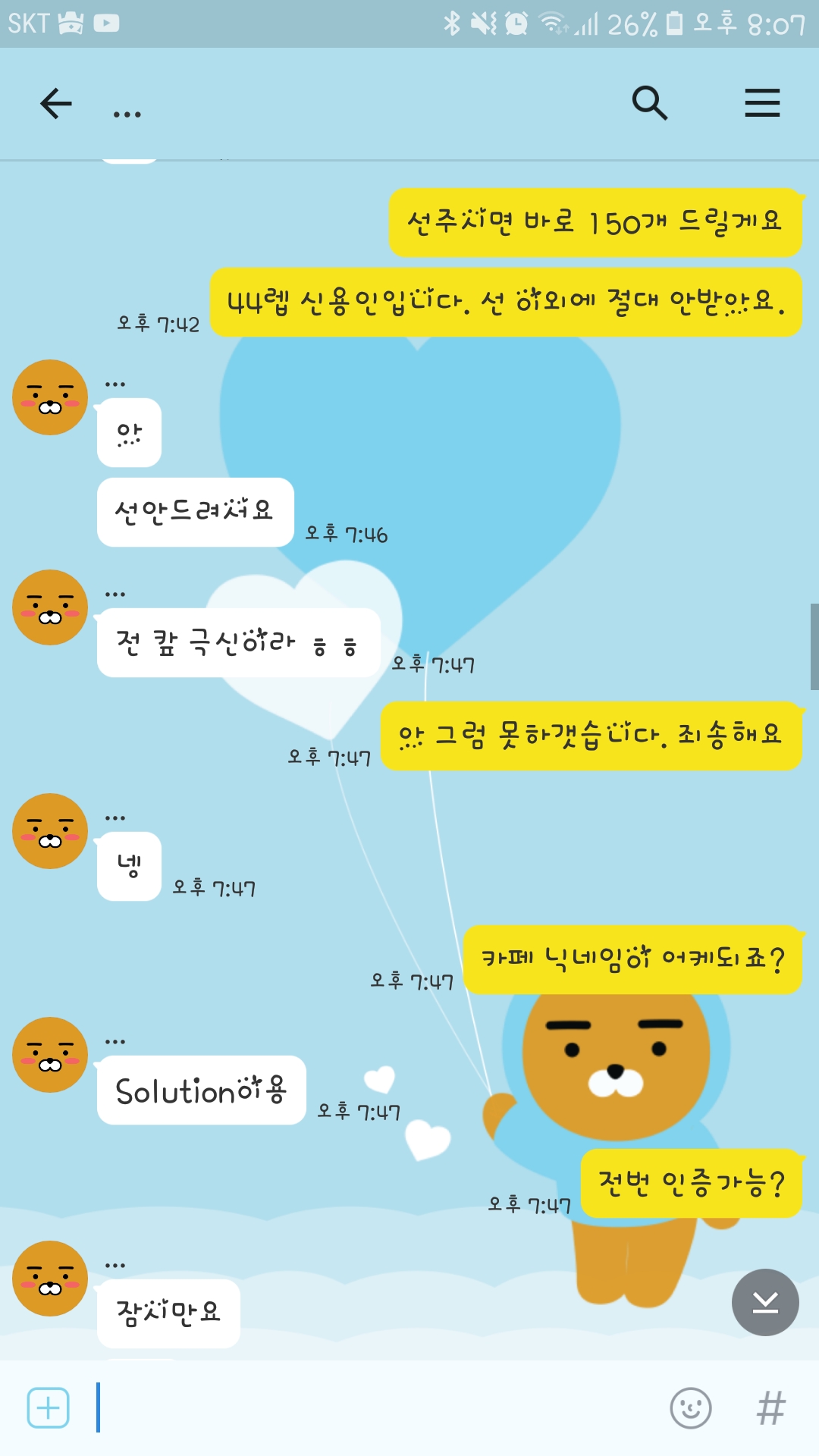The width and height of the screenshot is (819, 1456).
Task: Focus the message input field
Action: (379, 1408)
